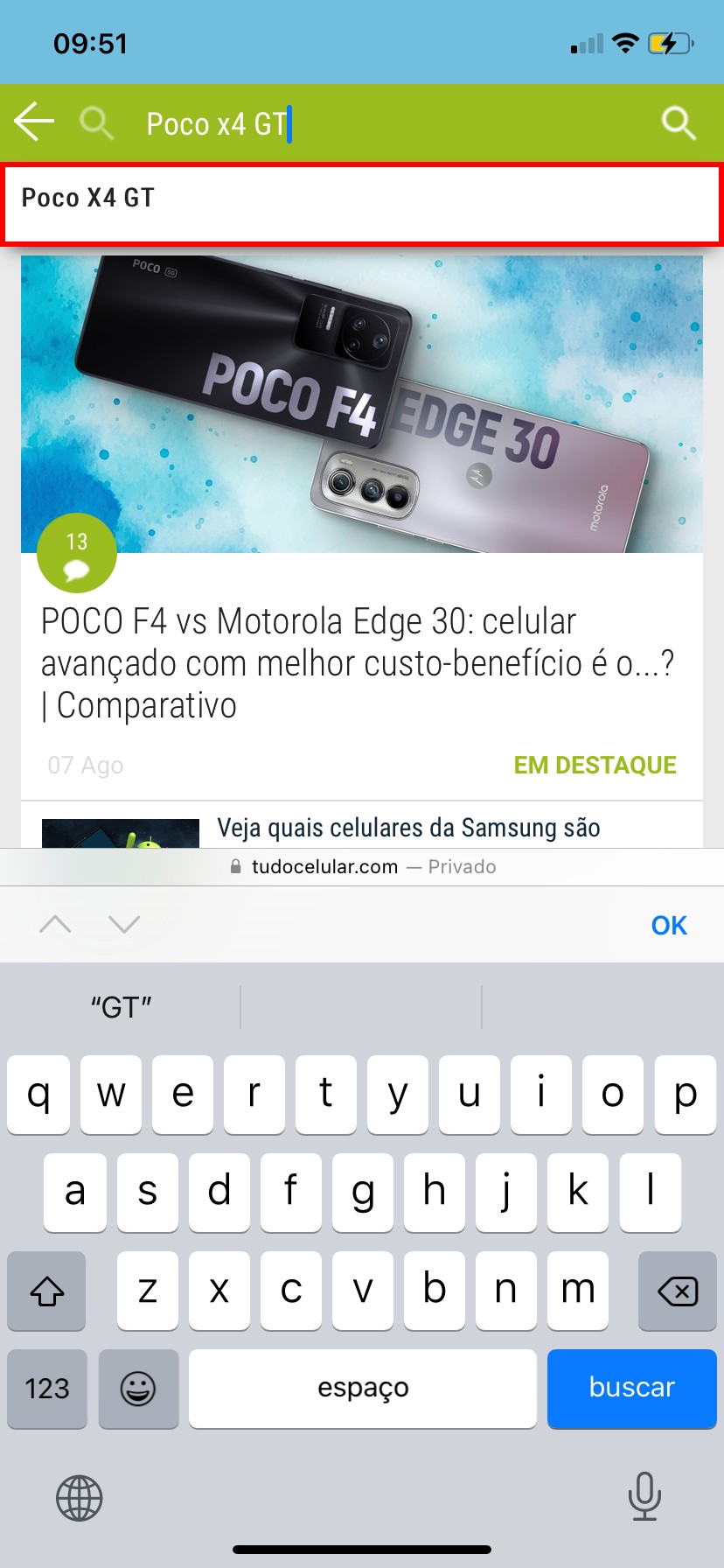Delete a character with backspace key
This screenshot has width=724, height=1568.
click(677, 1291)
